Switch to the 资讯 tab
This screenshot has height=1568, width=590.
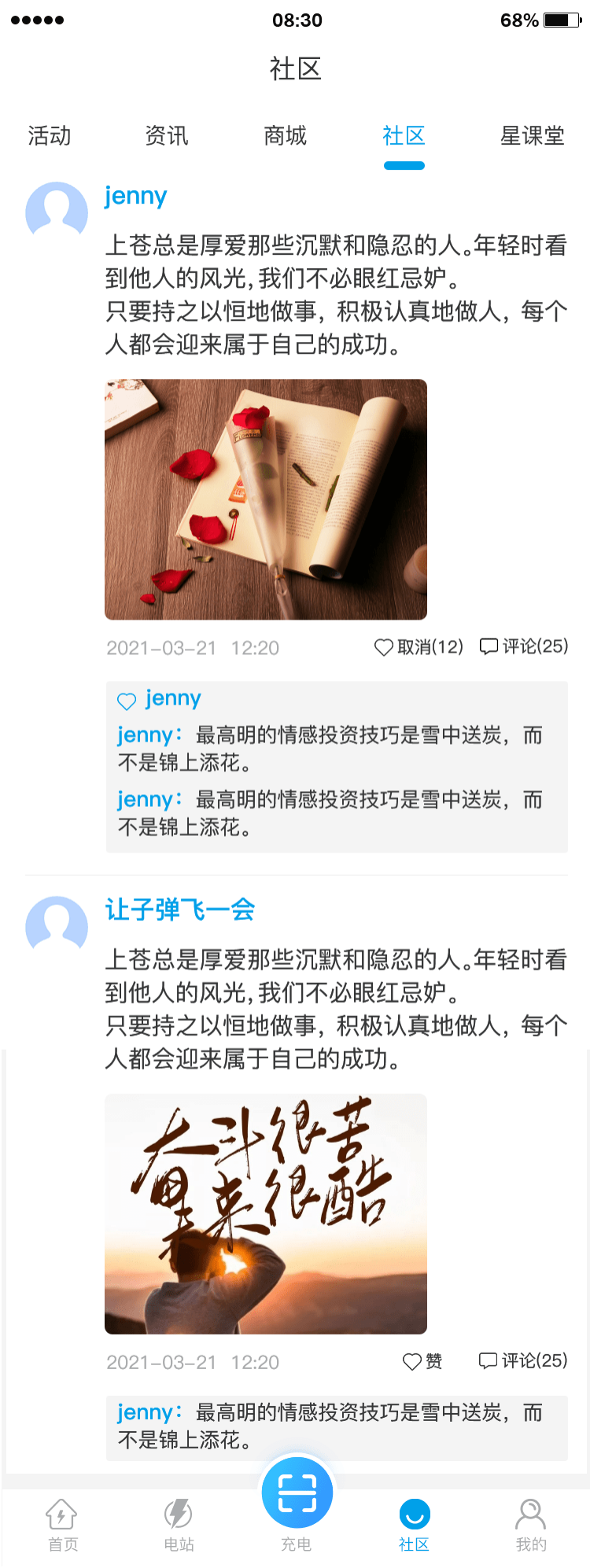[167, 136]
